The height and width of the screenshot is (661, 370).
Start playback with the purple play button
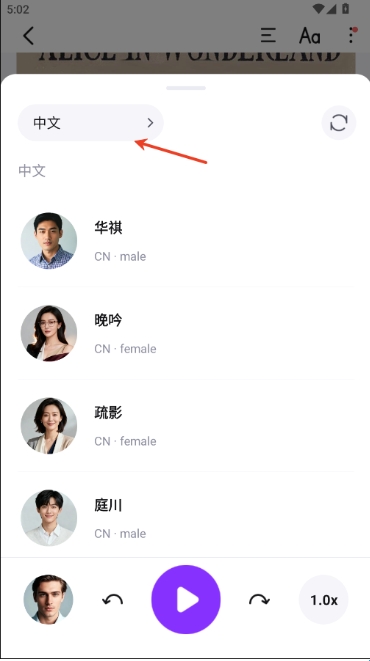pos(186,599)
